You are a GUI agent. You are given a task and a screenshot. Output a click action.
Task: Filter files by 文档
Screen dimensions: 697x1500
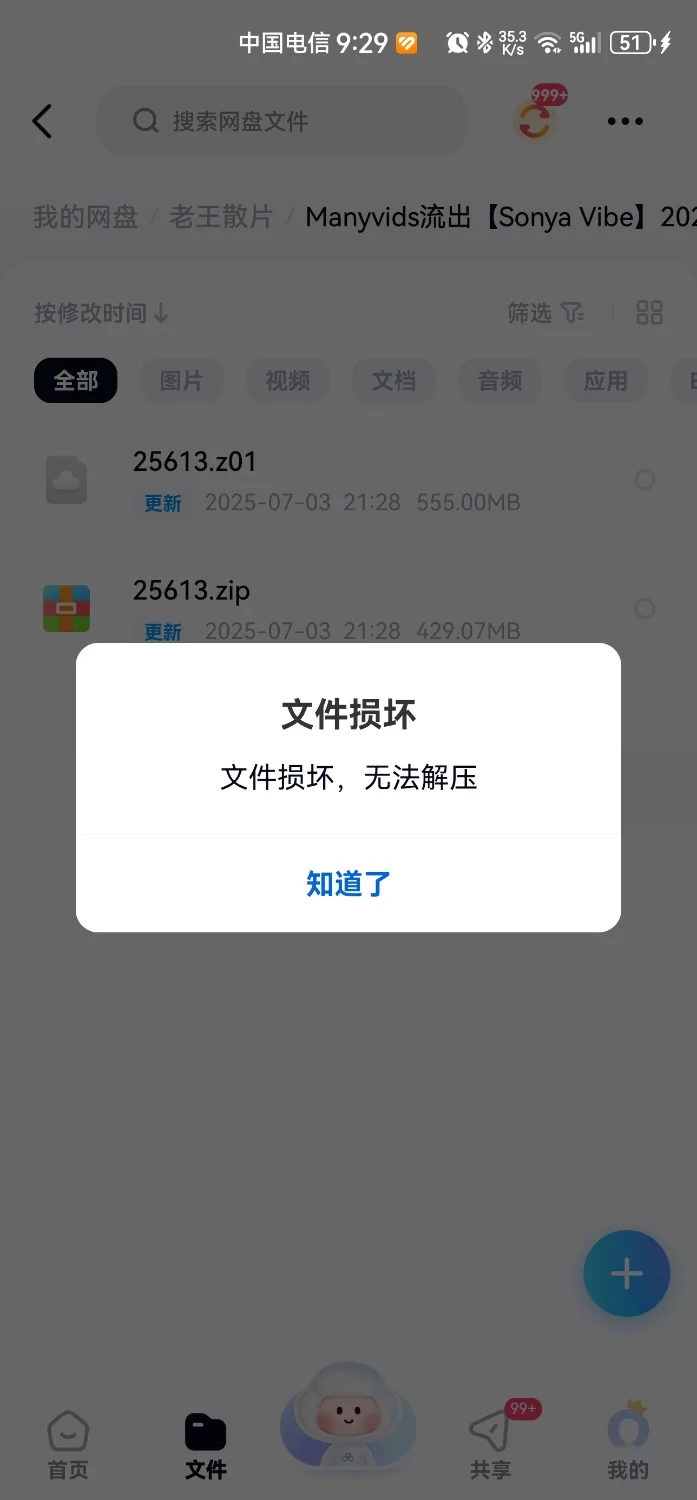click(x=393, y=381)
